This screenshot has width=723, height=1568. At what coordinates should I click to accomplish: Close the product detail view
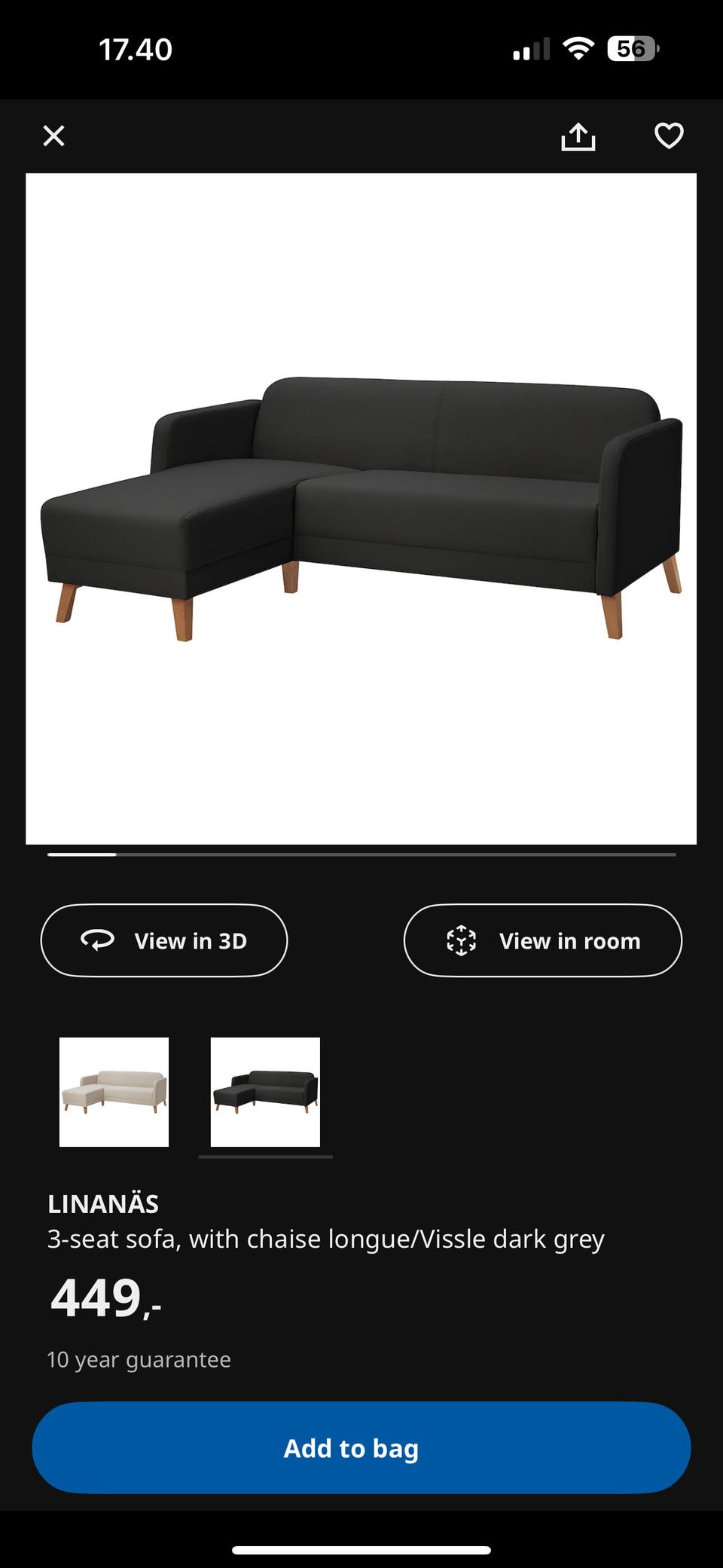(53, 136)
